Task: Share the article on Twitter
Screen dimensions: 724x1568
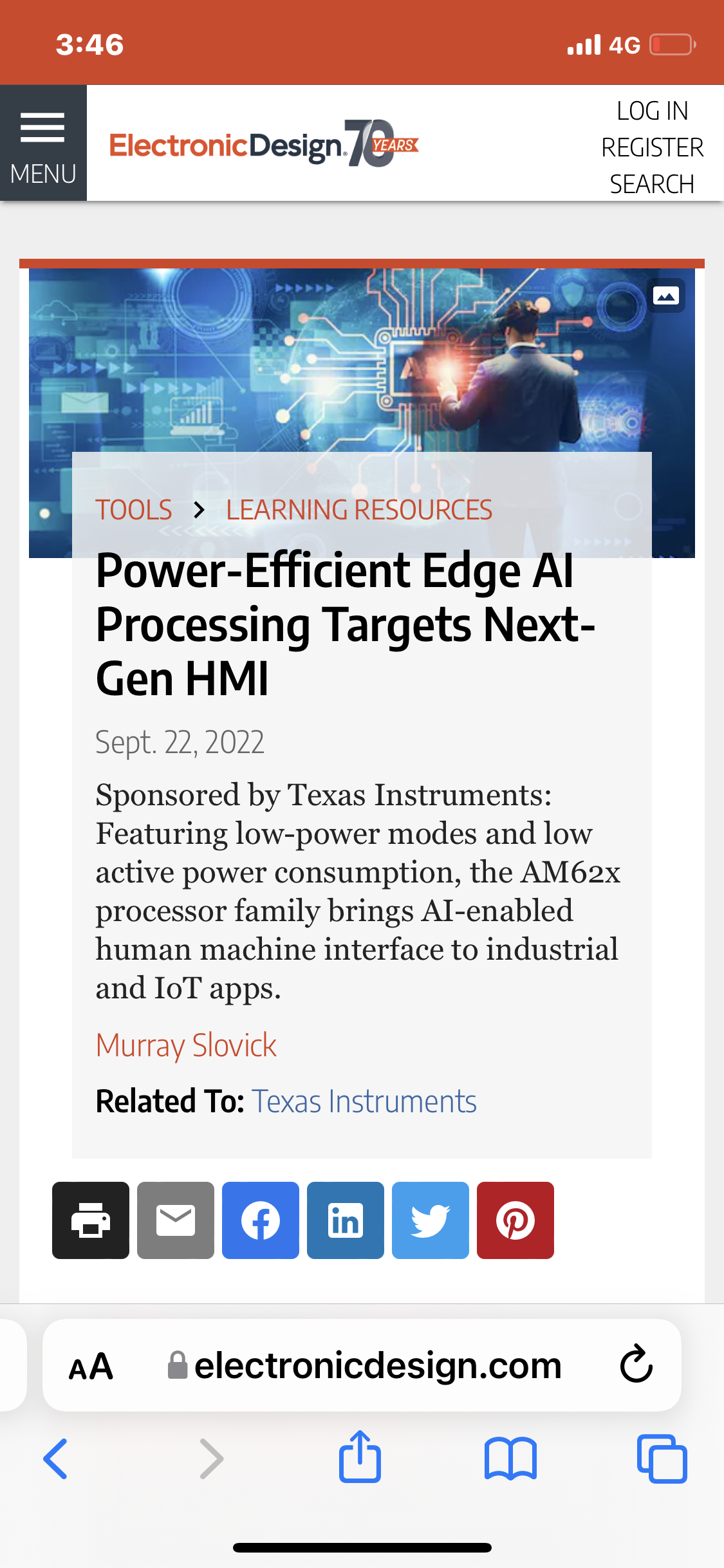Action: [431, 1220]
